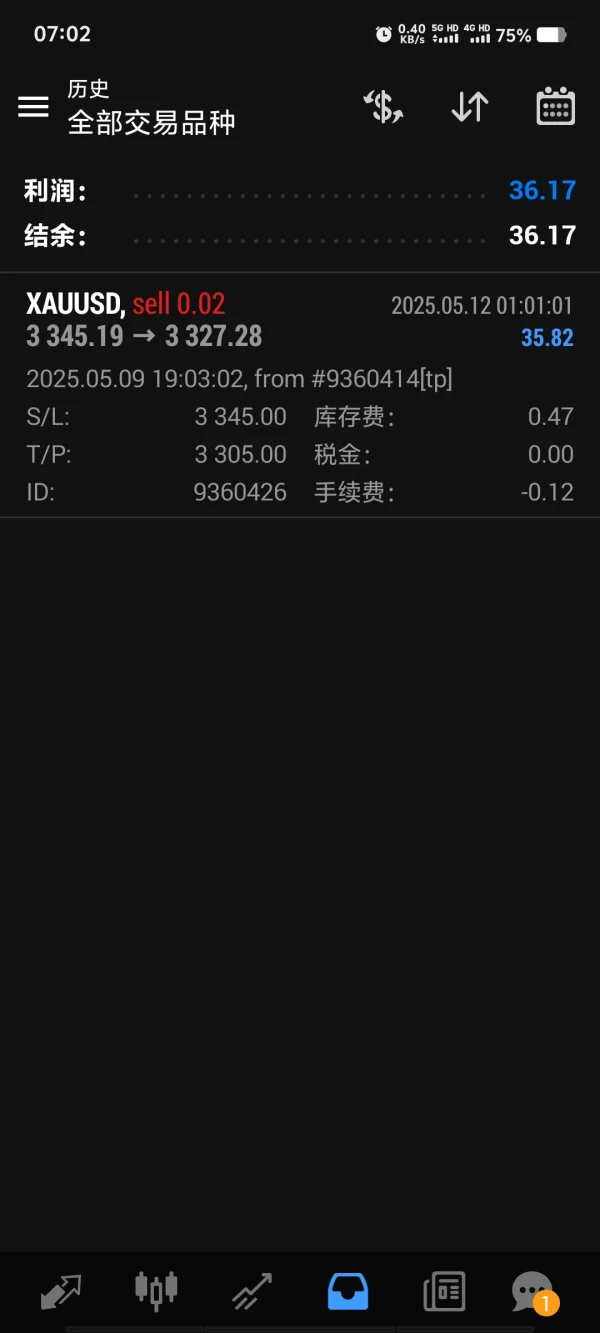Switch to the Quotes tab
Viewport: 600px width, 1333px height.
tap(60, 1291)
